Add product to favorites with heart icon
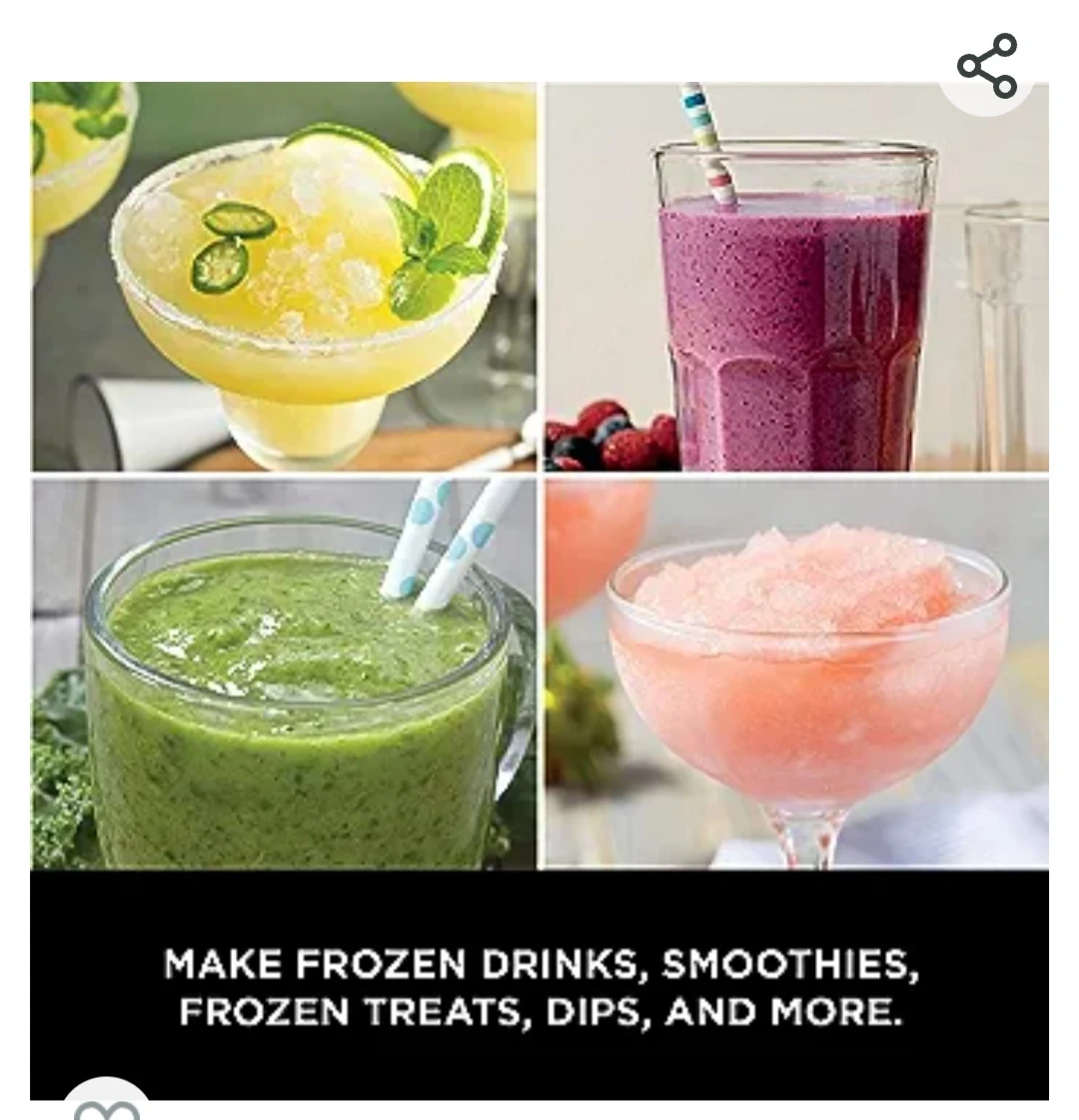 tap(106, 1105)
